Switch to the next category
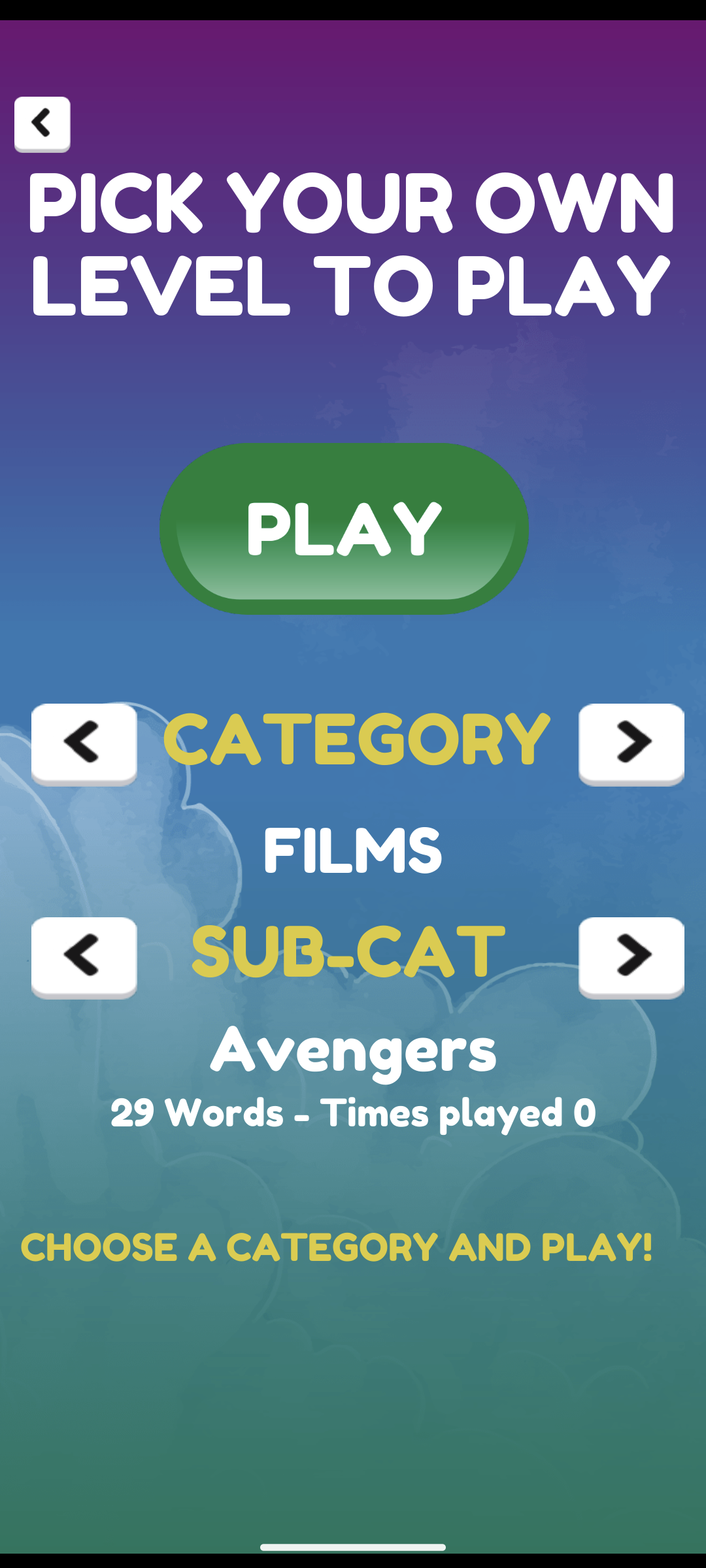706x1568 pixels. pyautogui.click(x=631, y=744)
